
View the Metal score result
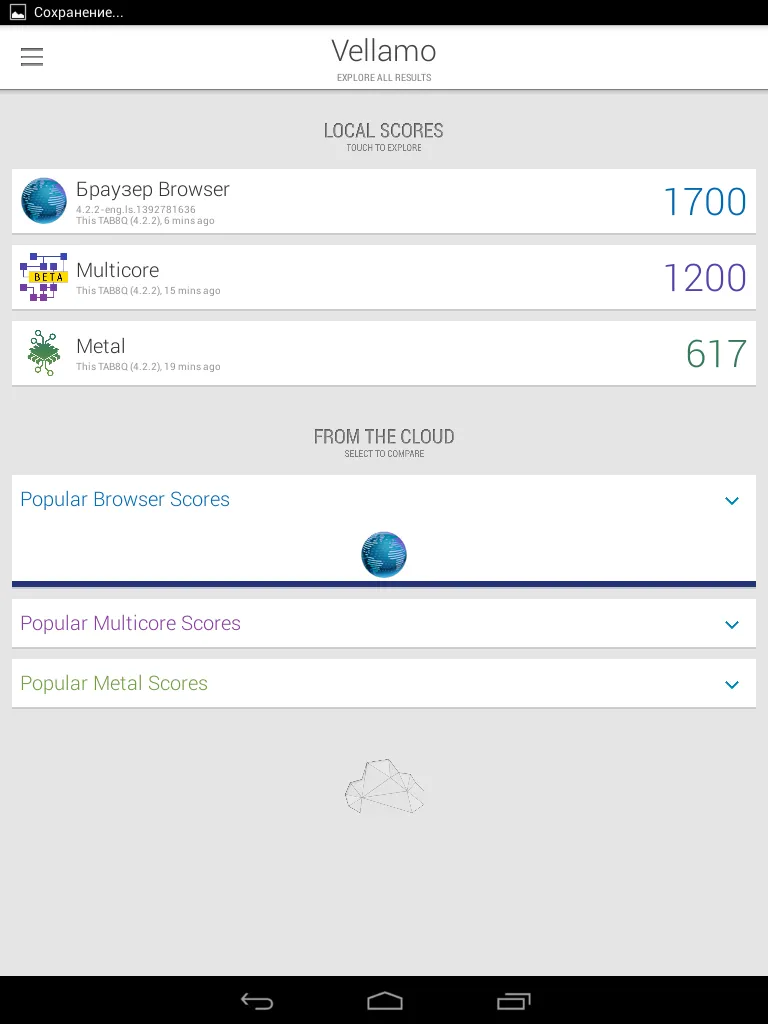point(384,353)
